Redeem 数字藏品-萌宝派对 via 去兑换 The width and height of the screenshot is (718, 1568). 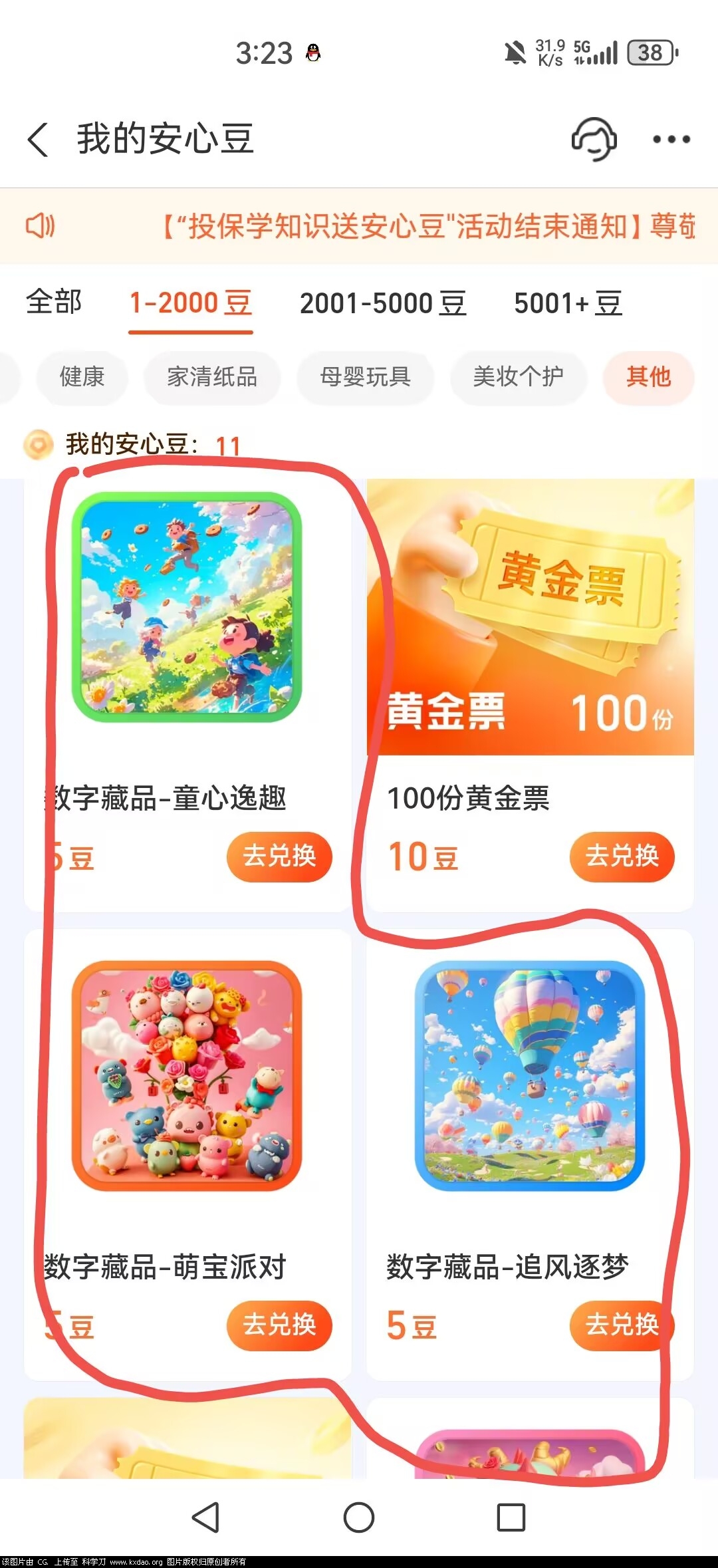[x=279, y=1325]
